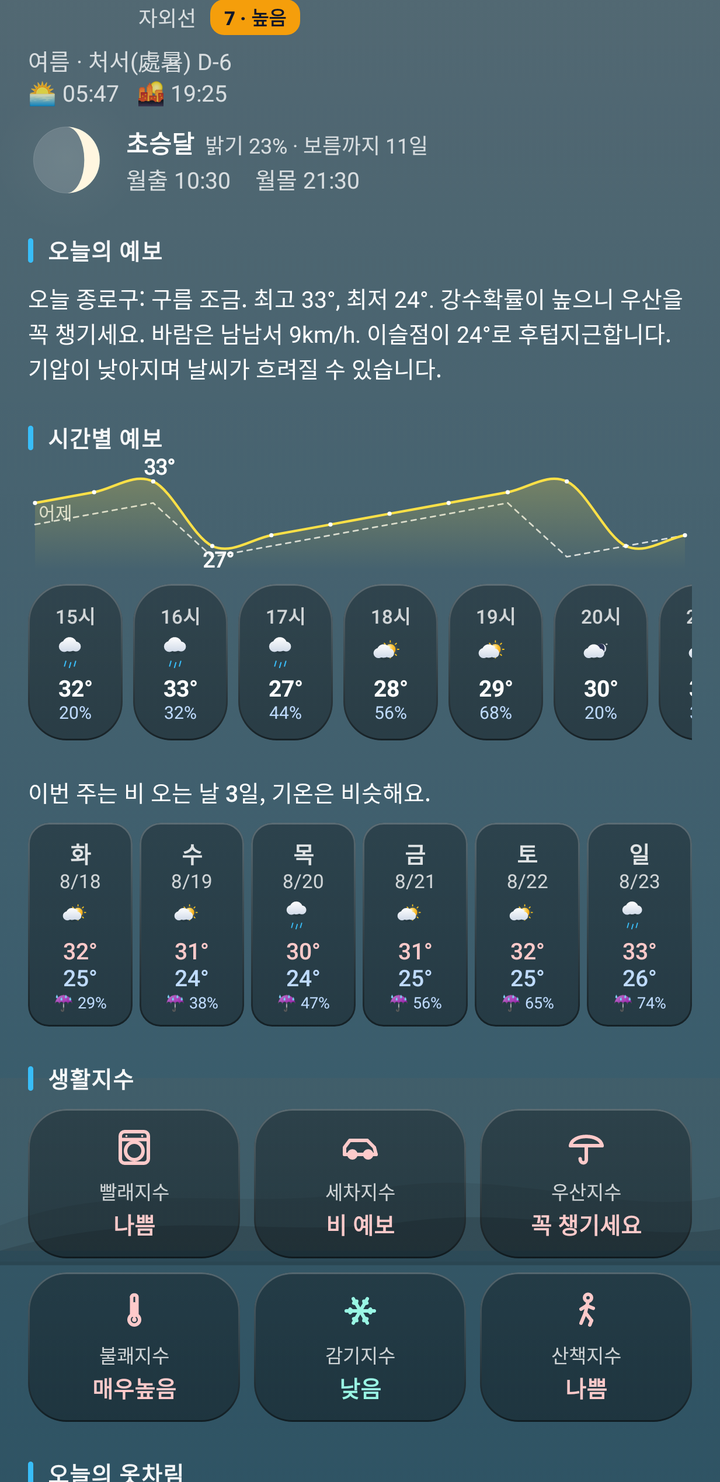720x1482 pixels.
Task: Open Friday 8/21 daily forecast
Action: 415,925
